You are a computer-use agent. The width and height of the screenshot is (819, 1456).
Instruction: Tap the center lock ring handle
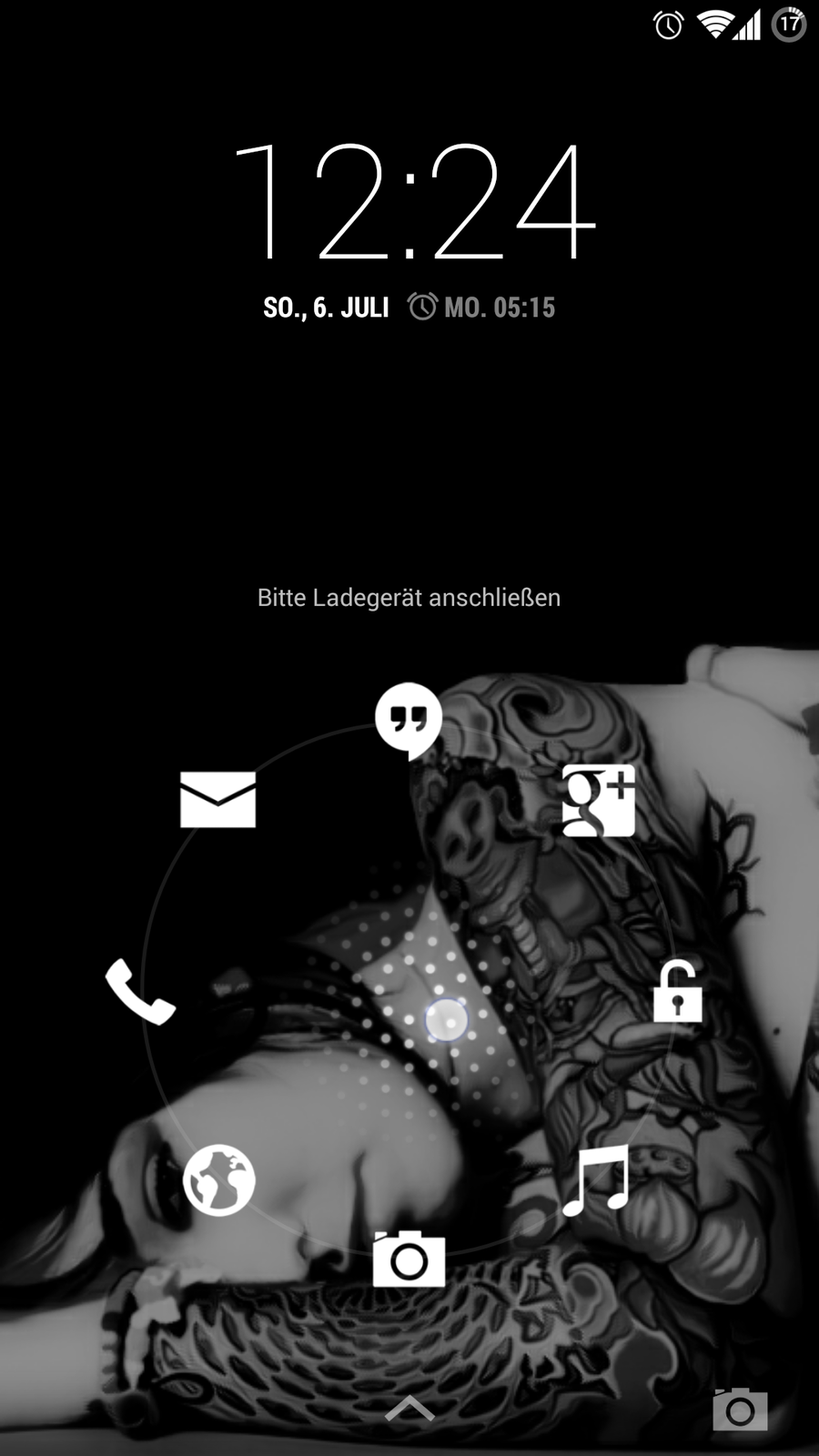pos(446,1019)
